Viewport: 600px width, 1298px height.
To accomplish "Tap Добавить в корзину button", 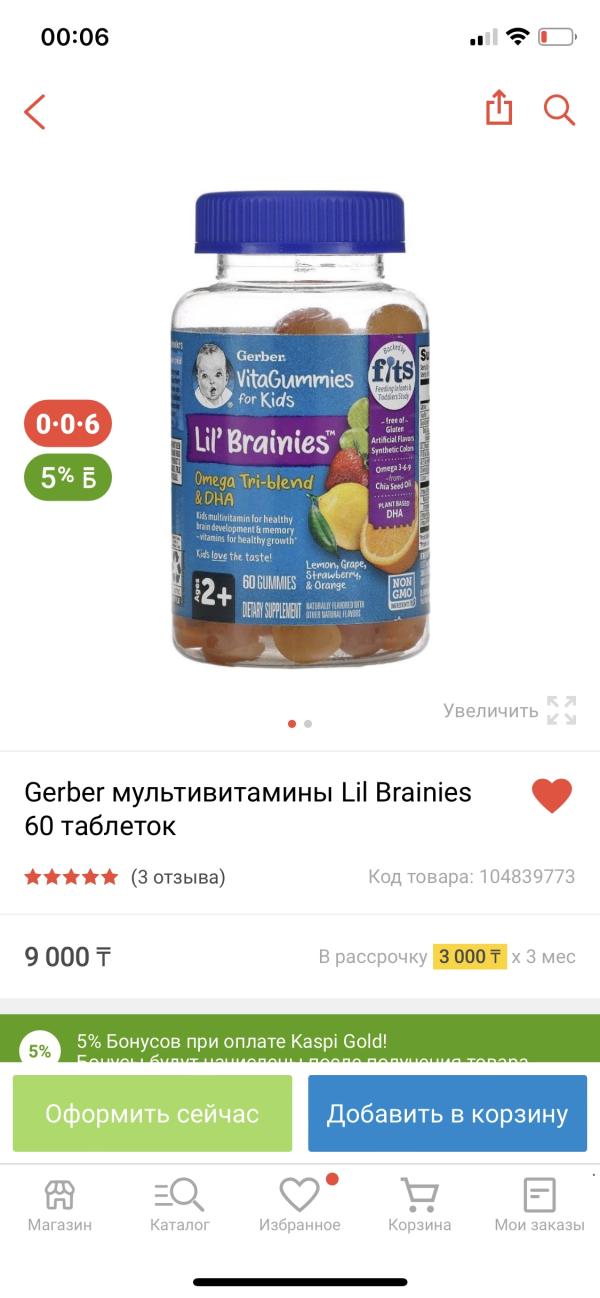I will coord(447,1113).
